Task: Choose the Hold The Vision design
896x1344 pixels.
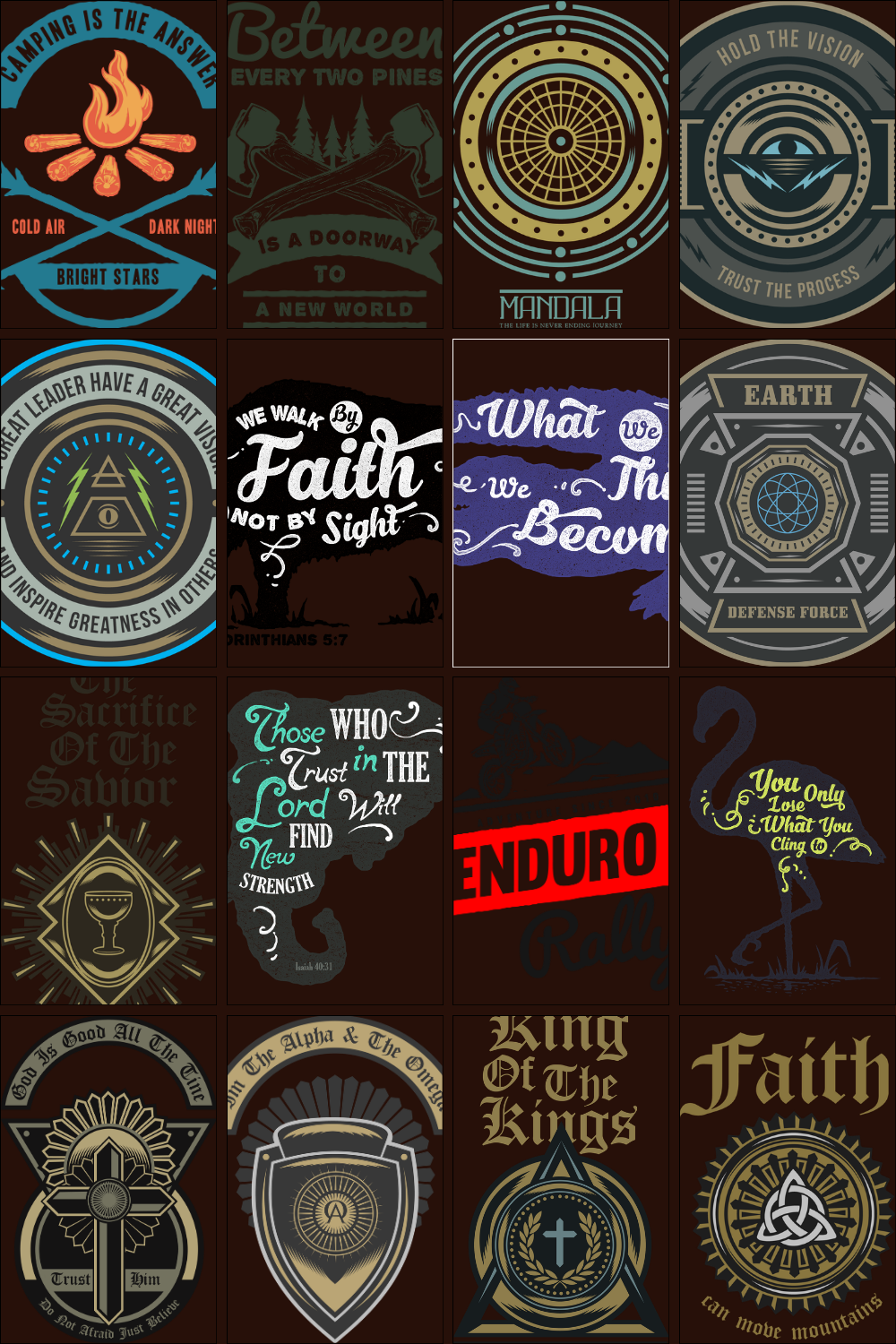Action: [788, 164]
